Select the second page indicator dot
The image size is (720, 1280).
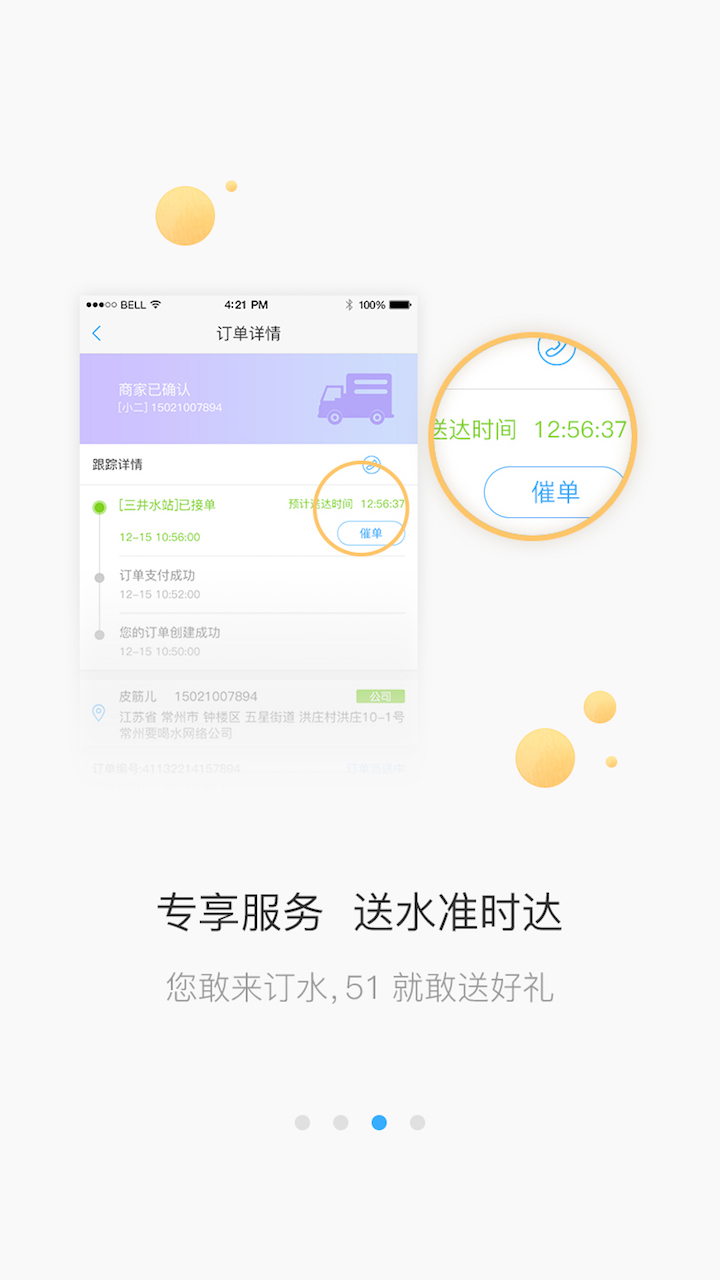(341, 1123)
